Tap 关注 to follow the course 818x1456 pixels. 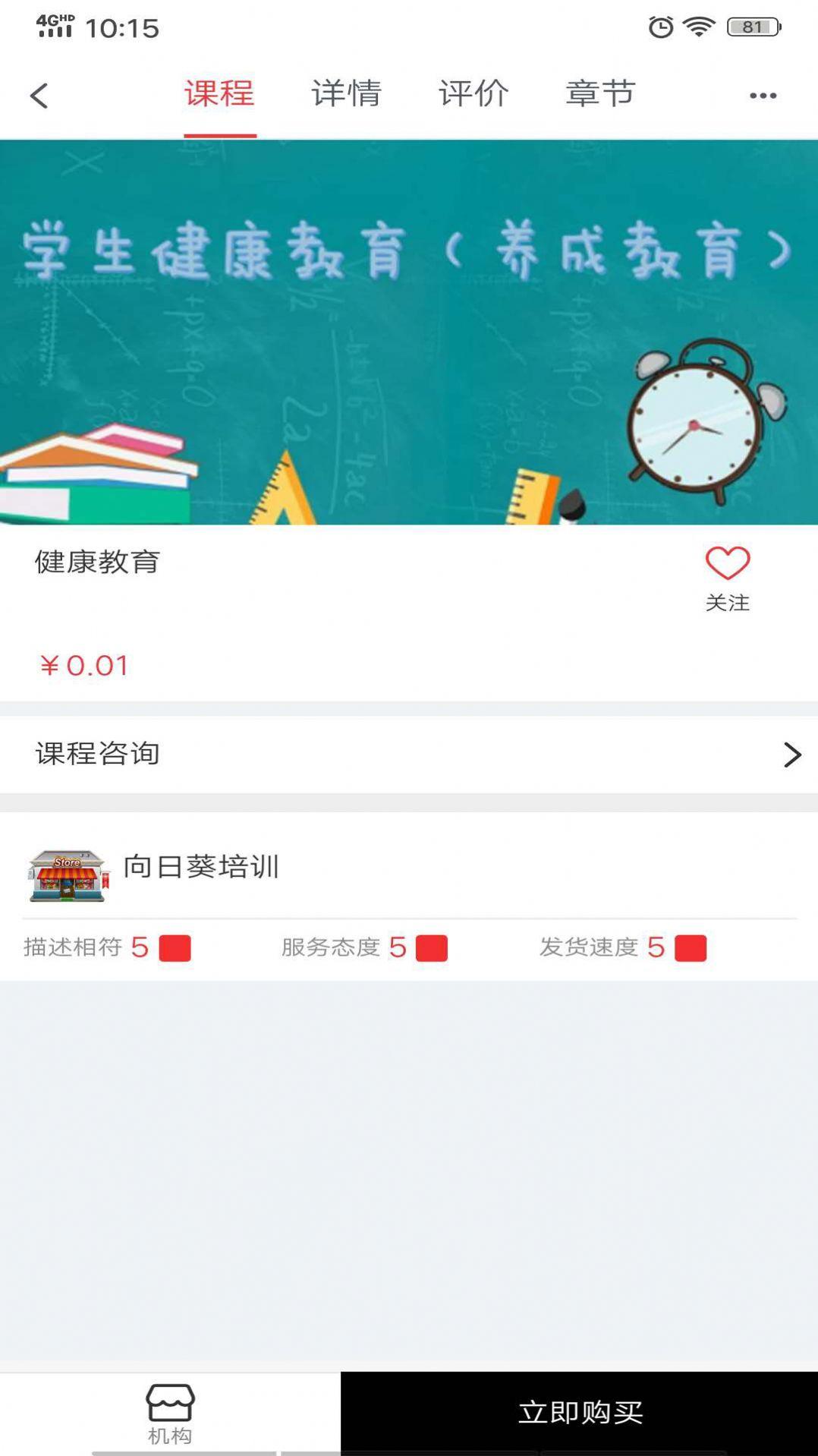click(727, 604)
